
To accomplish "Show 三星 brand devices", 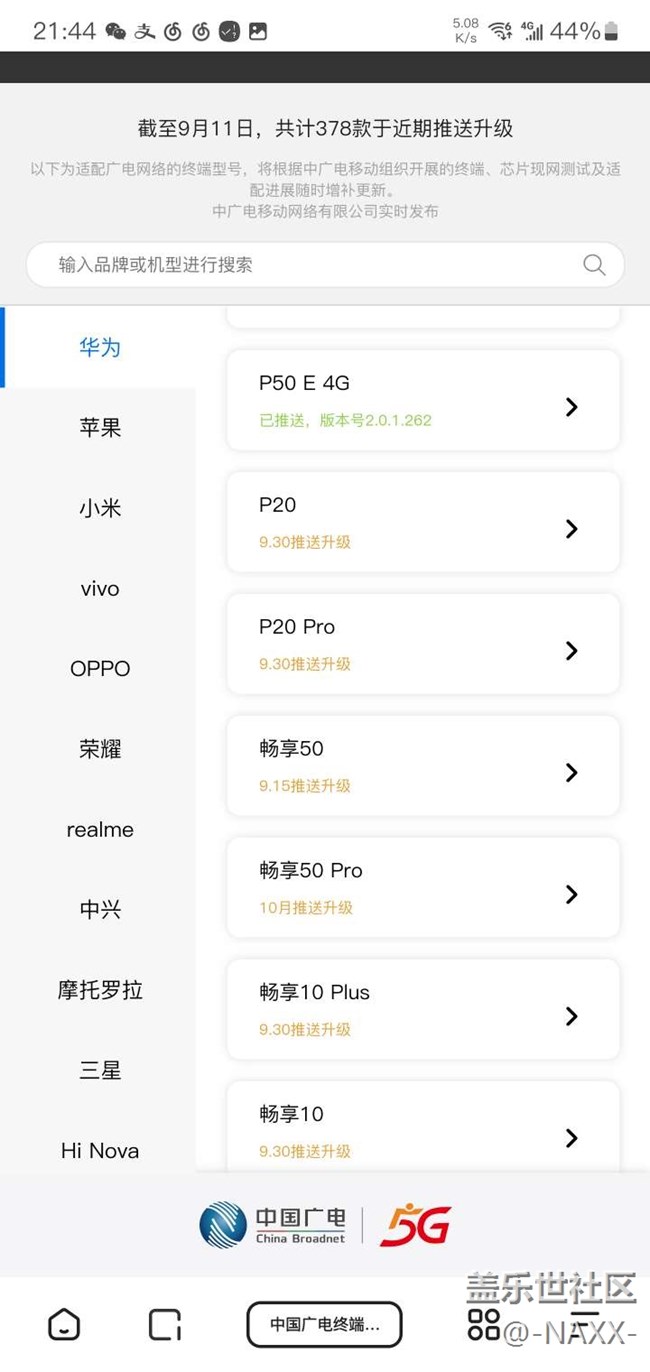I will coord(100,1070).
